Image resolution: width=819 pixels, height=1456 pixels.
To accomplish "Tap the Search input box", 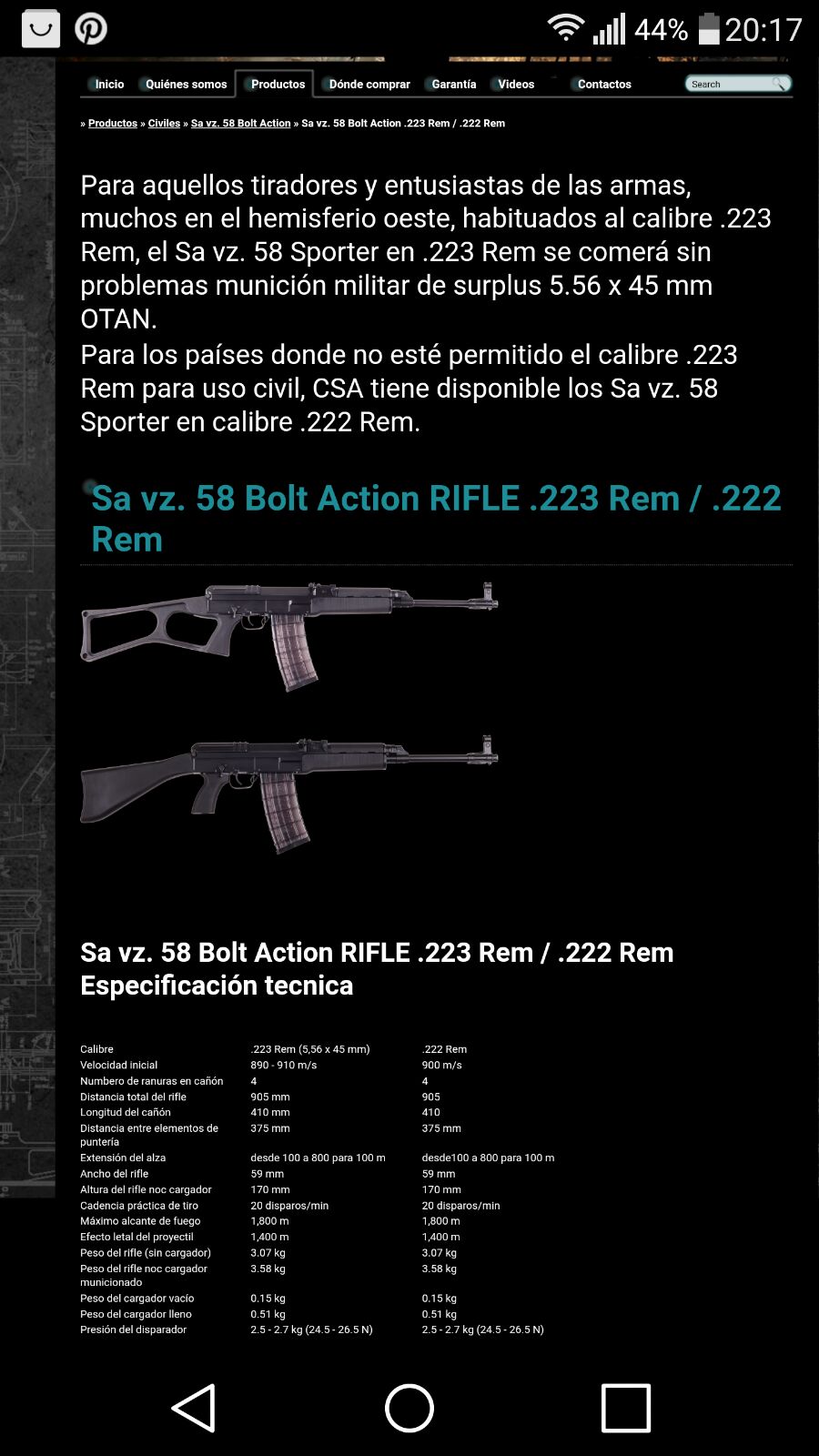I will 731,84.
